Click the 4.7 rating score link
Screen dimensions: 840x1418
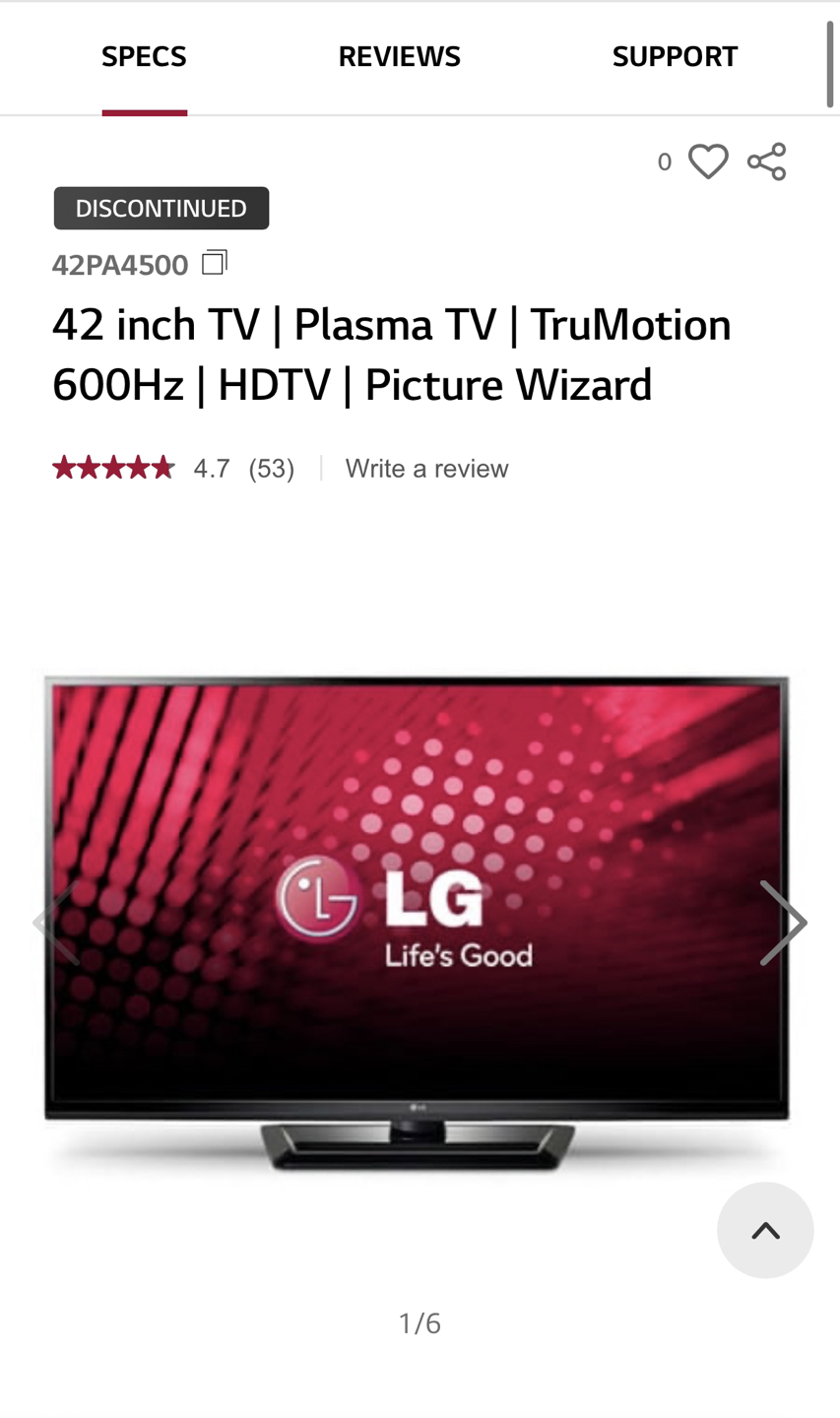click(212, 467)
